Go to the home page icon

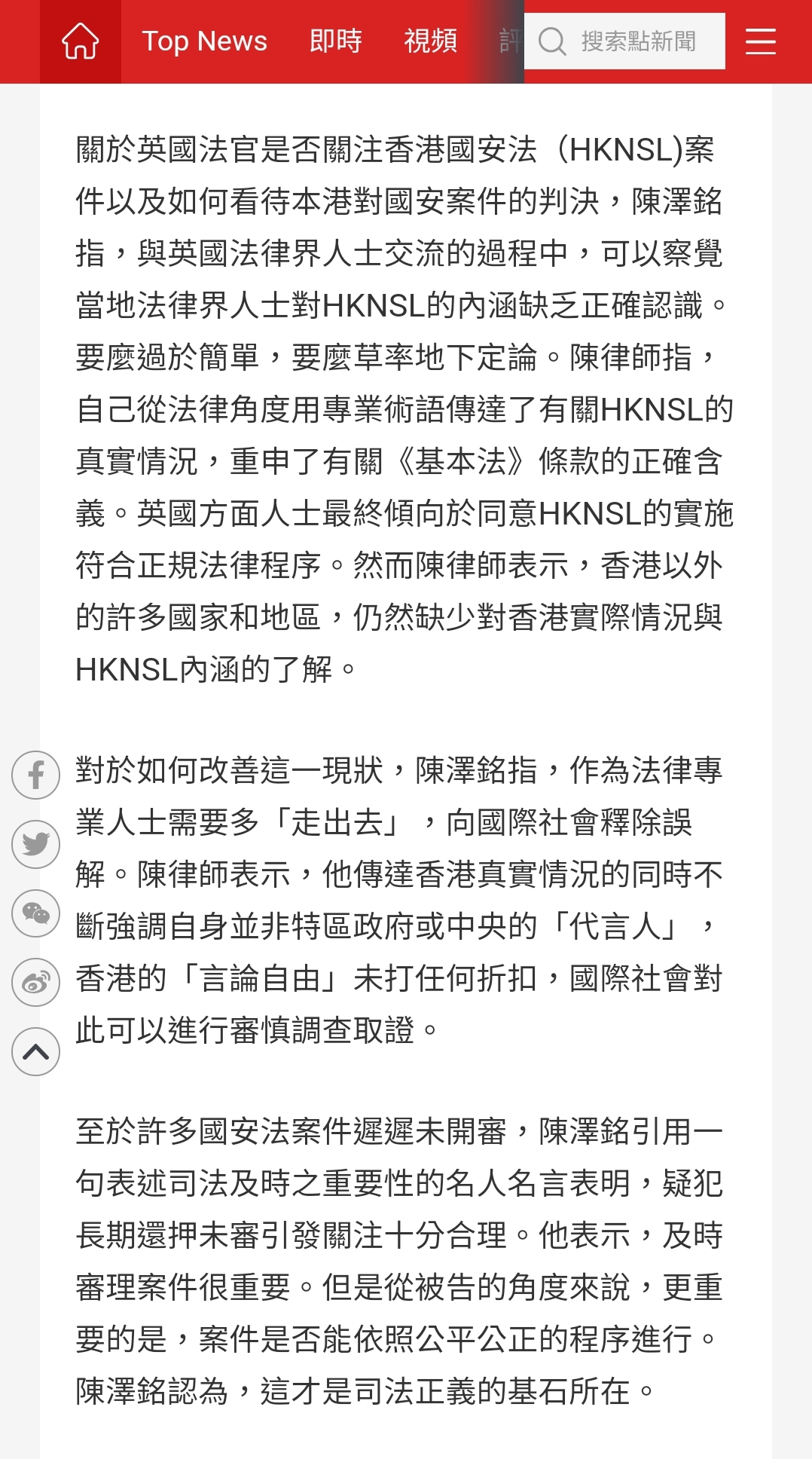(80, 41)
